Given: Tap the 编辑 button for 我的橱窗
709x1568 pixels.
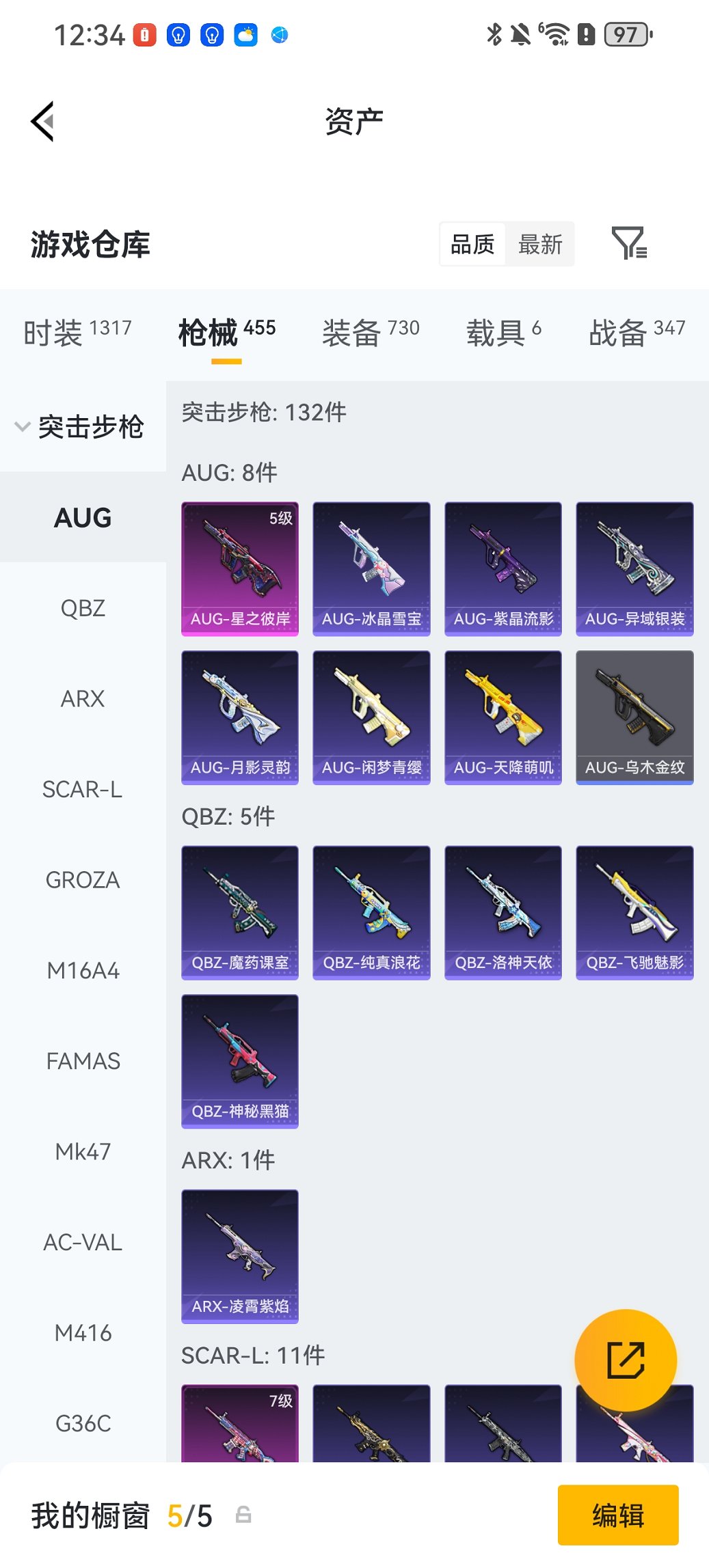Looking at the screenshot, I should coord(618,1515).
